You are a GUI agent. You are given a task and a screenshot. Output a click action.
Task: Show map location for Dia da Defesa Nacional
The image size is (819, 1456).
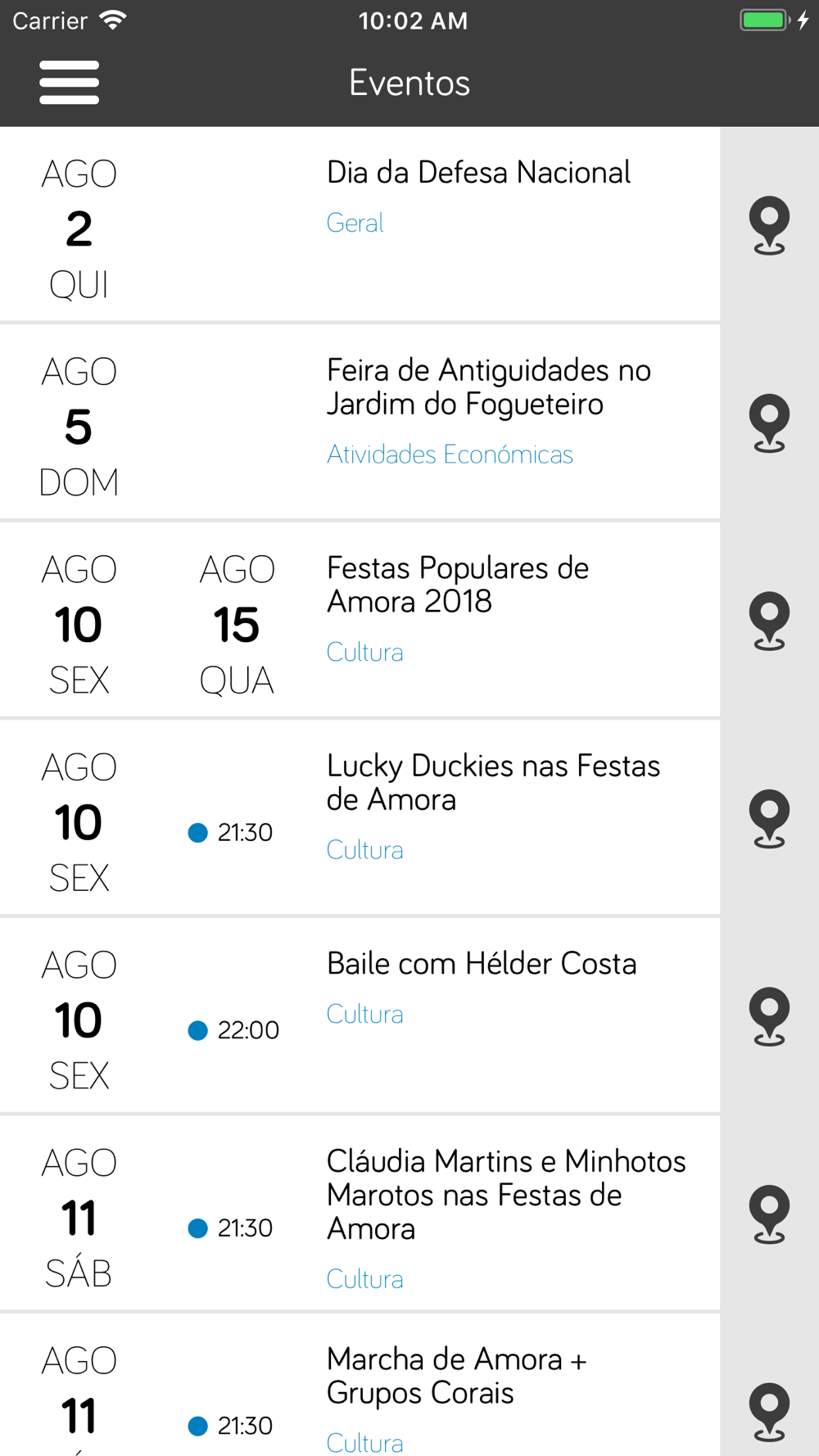pos(769,225)
